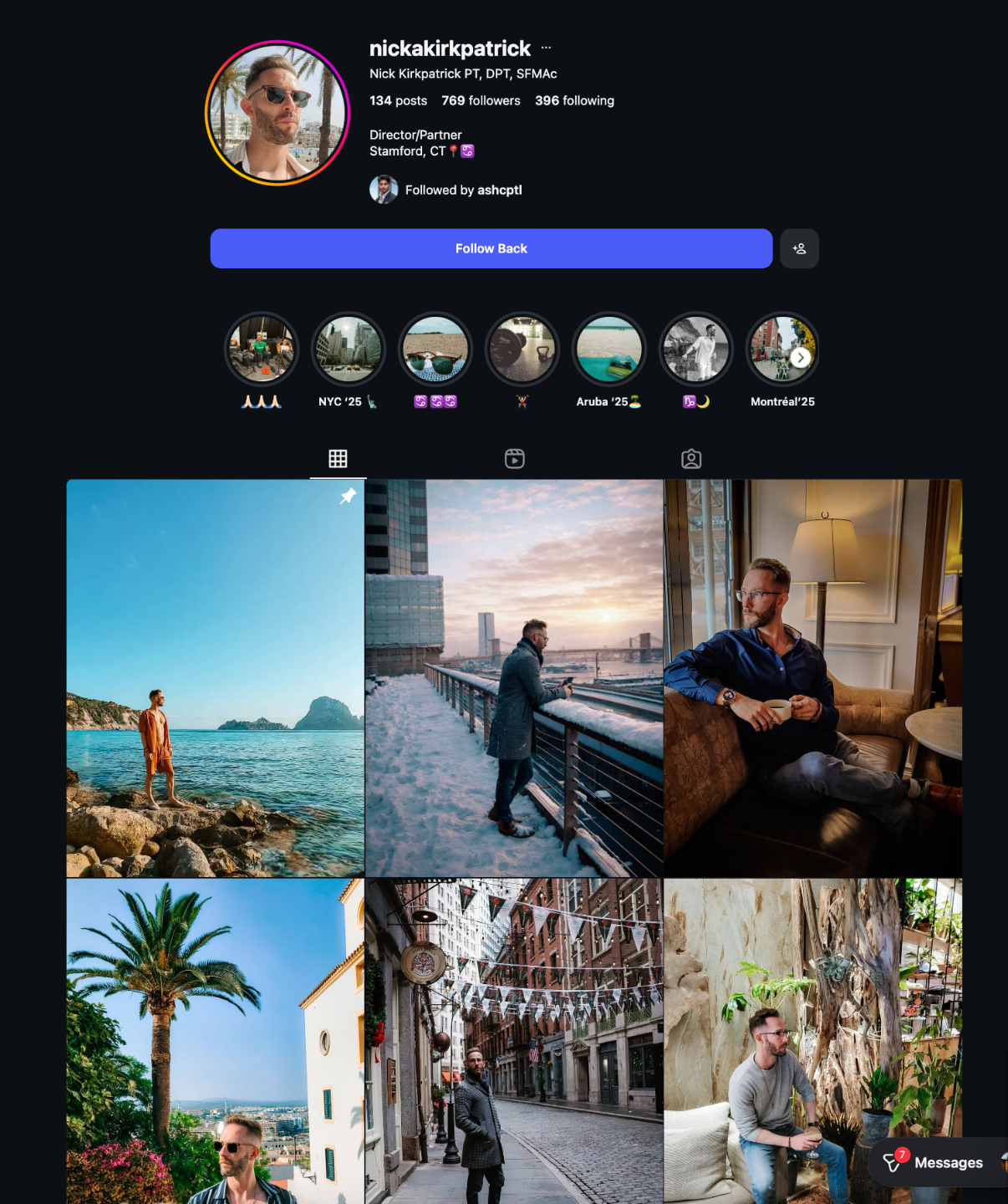Switch to the tagged photos tab
The width and height of the screenshot is (1008, 1204).
[691, 458]
